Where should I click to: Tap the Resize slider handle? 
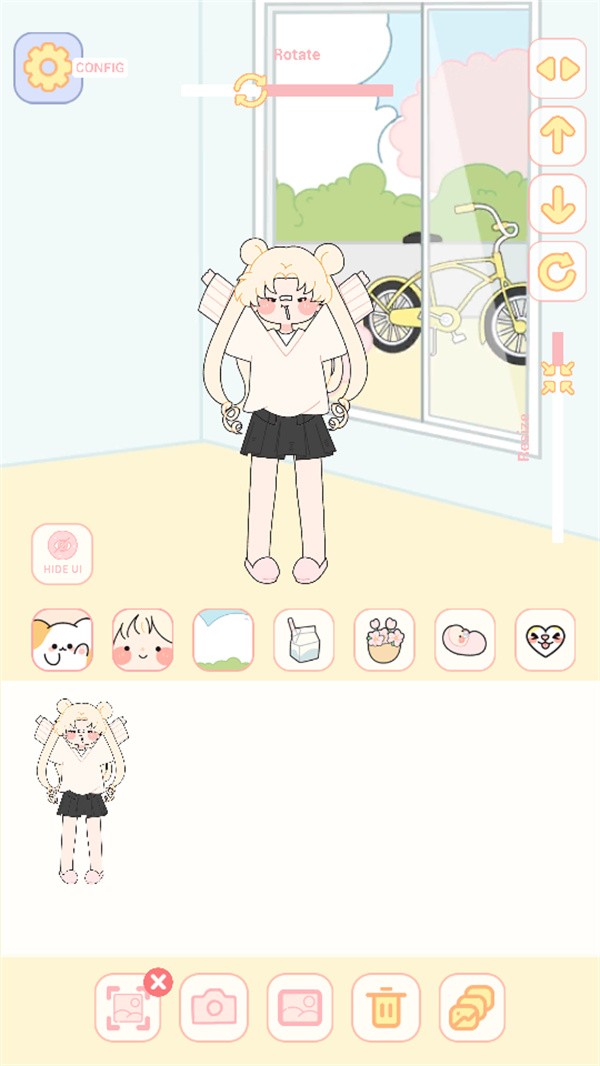pos(557,378)
